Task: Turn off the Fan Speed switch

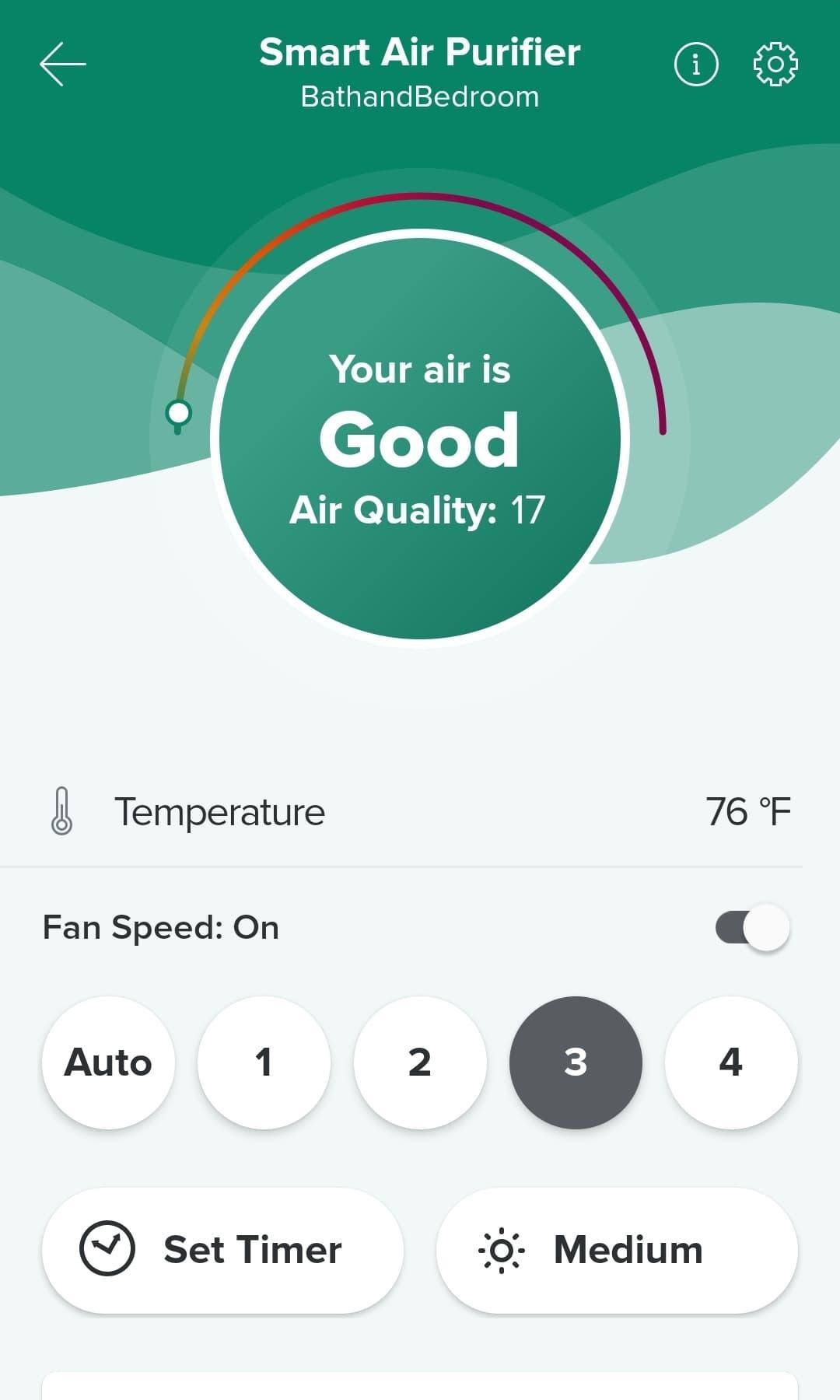Action: point(752,928)
